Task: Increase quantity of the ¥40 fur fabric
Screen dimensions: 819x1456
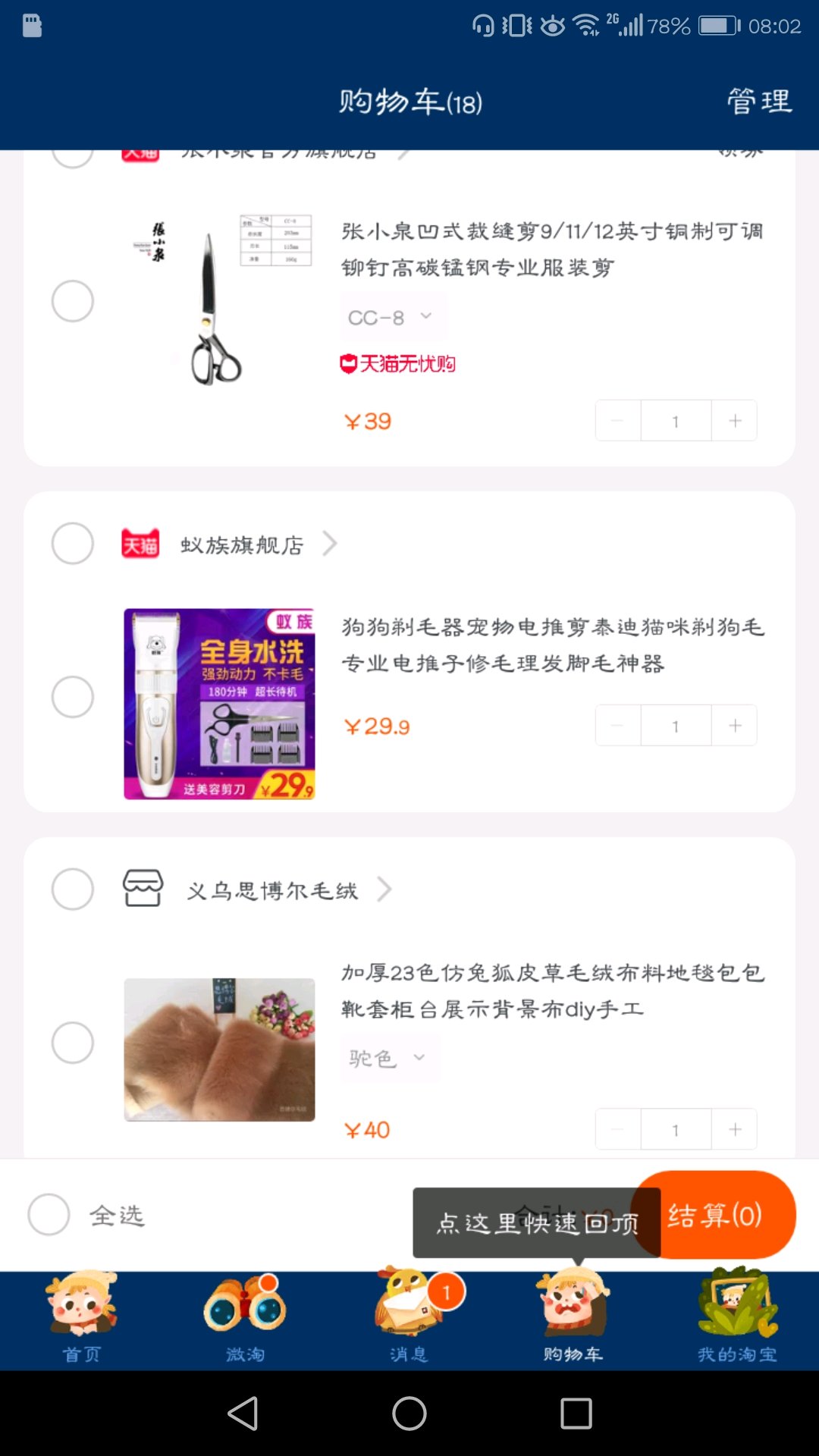Action: click(734, 1130)
